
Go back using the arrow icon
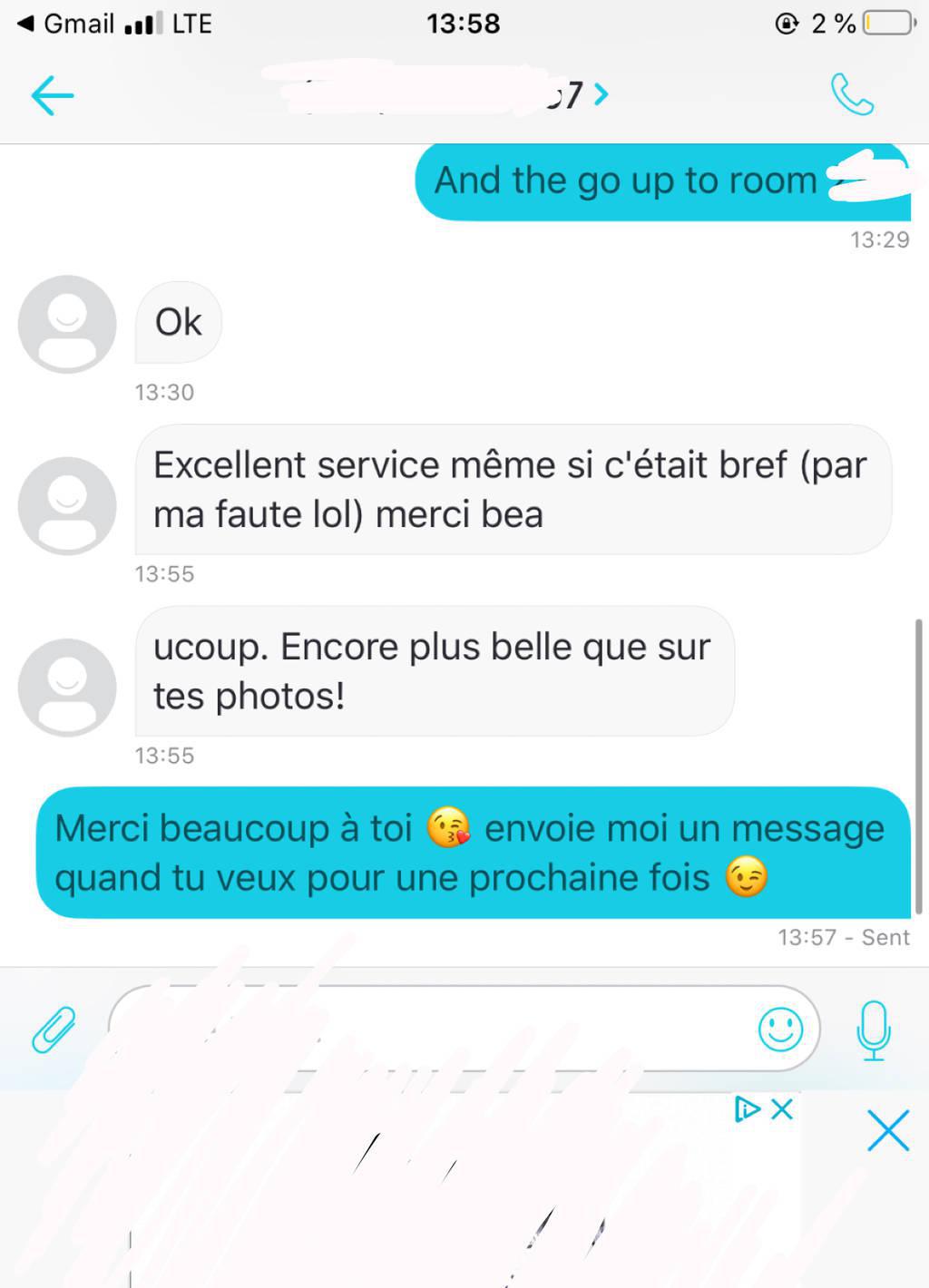pyautogui.click(x=53, y=95)
